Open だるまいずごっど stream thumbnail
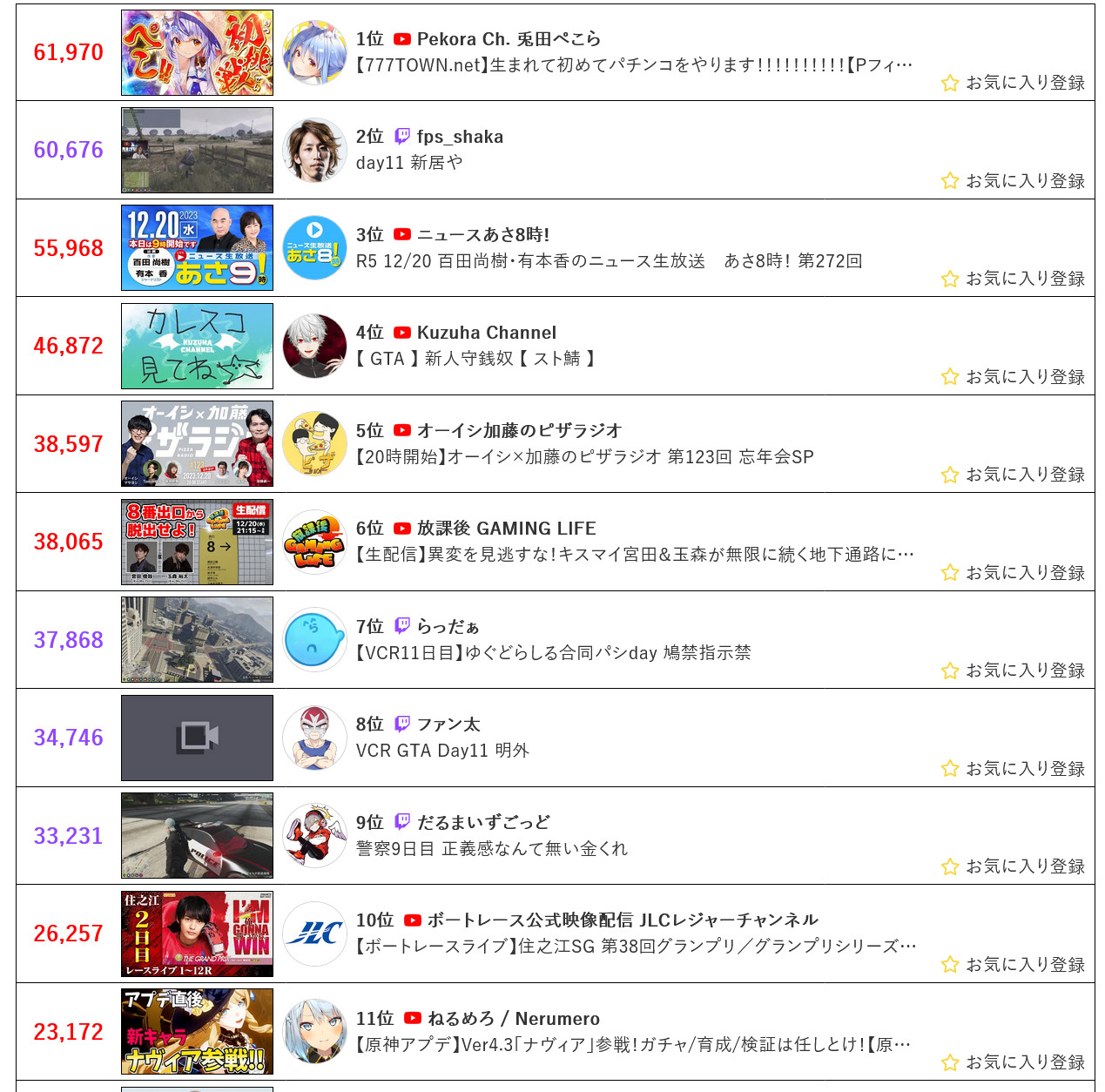This screenshot has height=1092, width=1105. 197,836
